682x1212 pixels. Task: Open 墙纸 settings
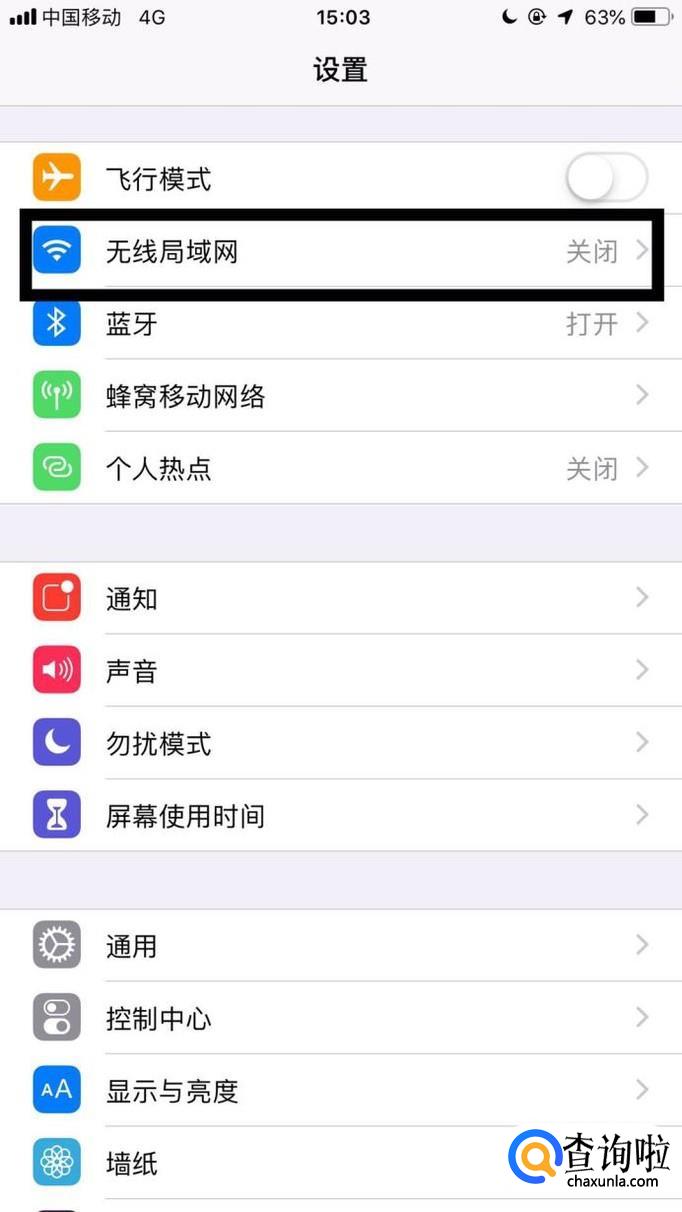[x=300, y=1163]
